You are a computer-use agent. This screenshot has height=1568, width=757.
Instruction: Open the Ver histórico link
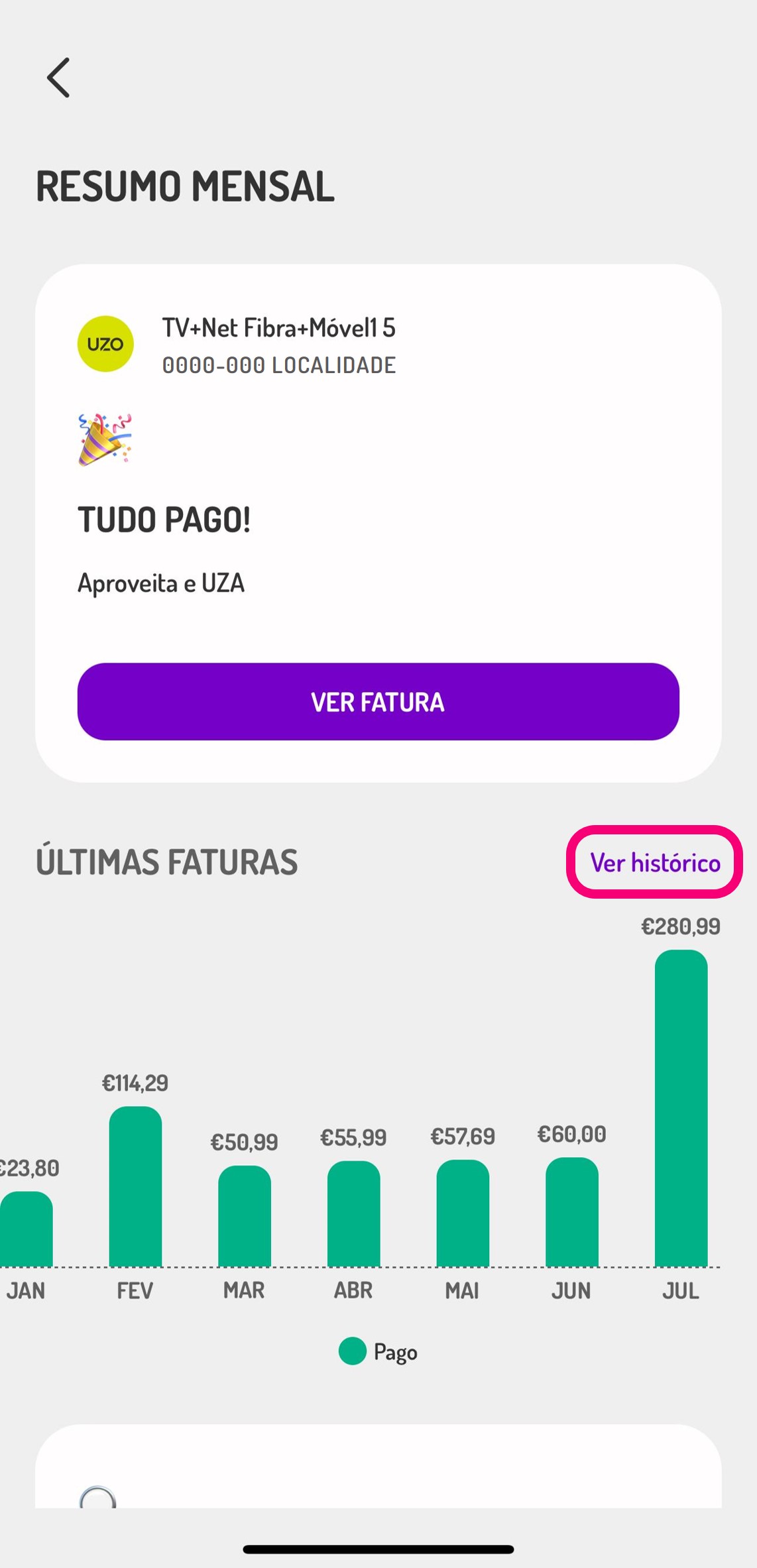coord(655,862)
